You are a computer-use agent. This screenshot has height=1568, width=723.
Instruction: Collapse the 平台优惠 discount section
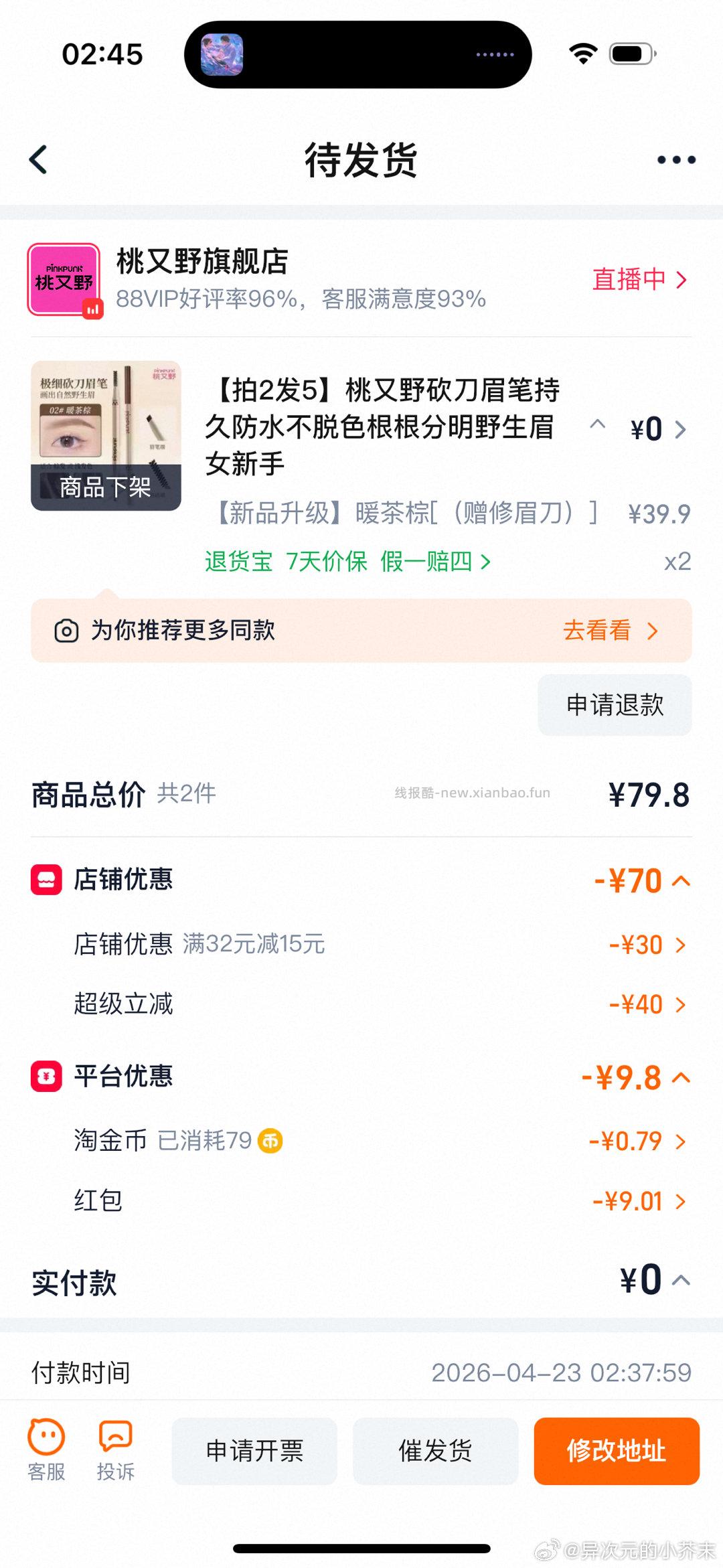click(x=681, y=1077)
